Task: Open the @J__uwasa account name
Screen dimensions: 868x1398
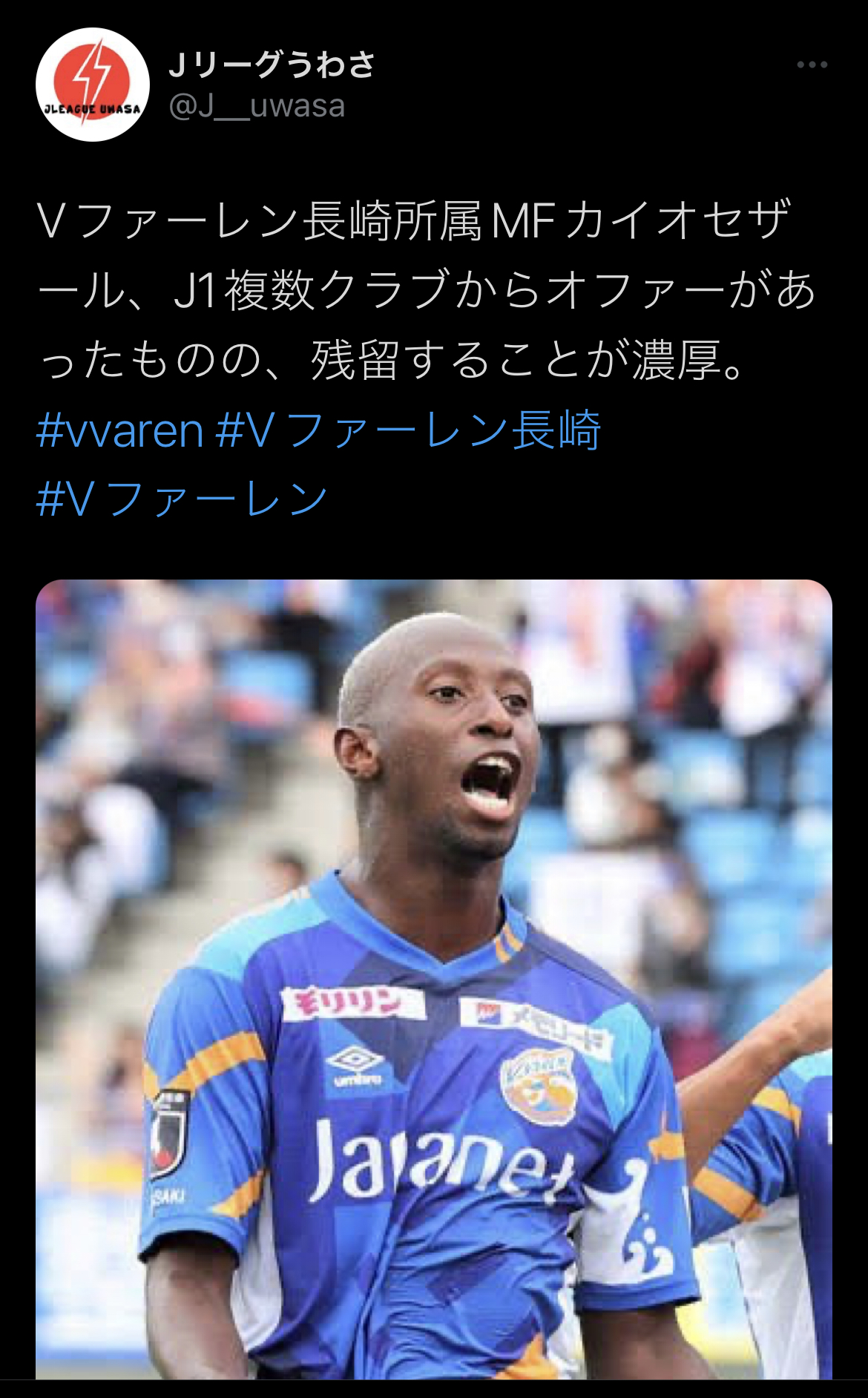Action: pyautogui.click(x=257, y=106)
